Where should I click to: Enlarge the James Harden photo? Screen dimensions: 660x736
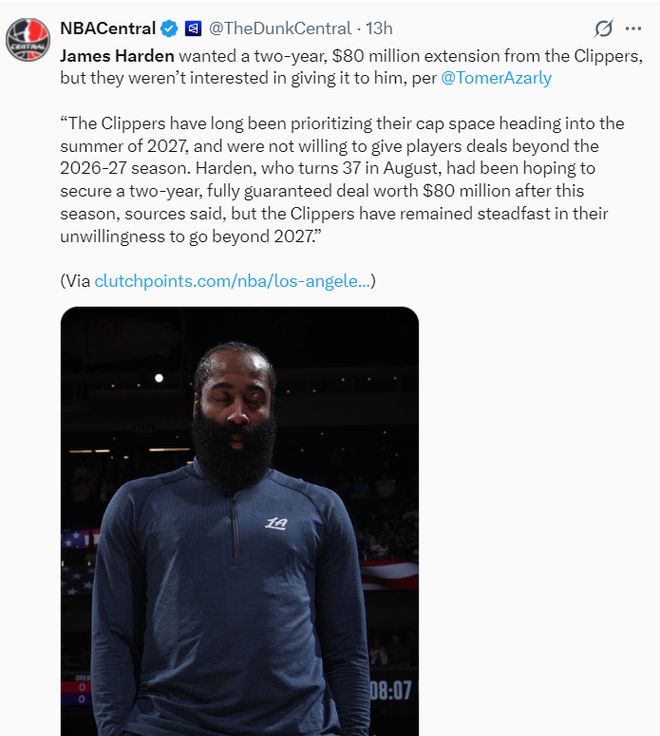tap(240, 520)
